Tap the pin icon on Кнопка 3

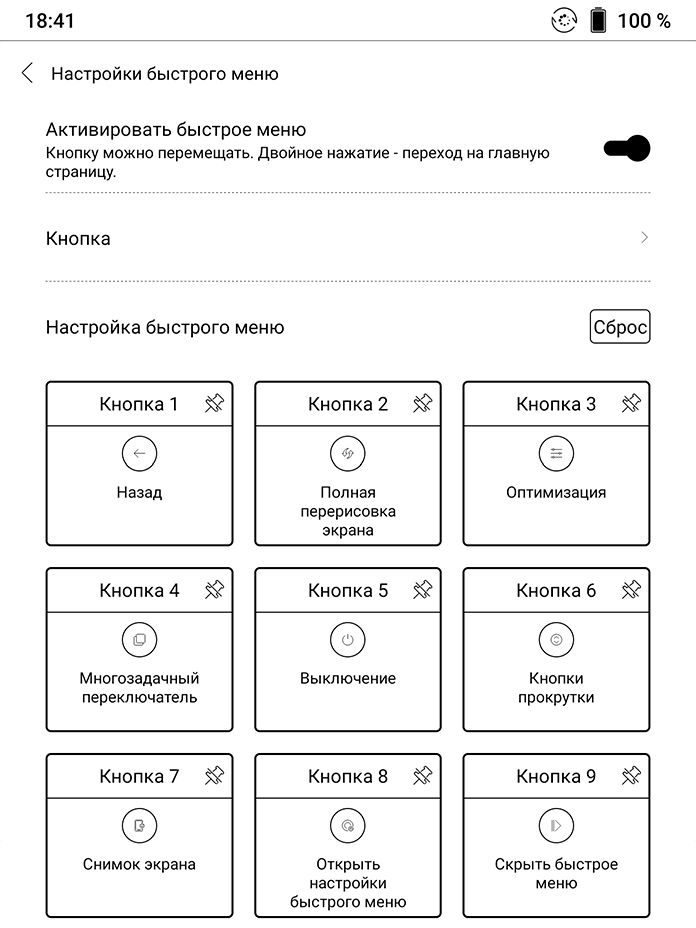point(631,404)
